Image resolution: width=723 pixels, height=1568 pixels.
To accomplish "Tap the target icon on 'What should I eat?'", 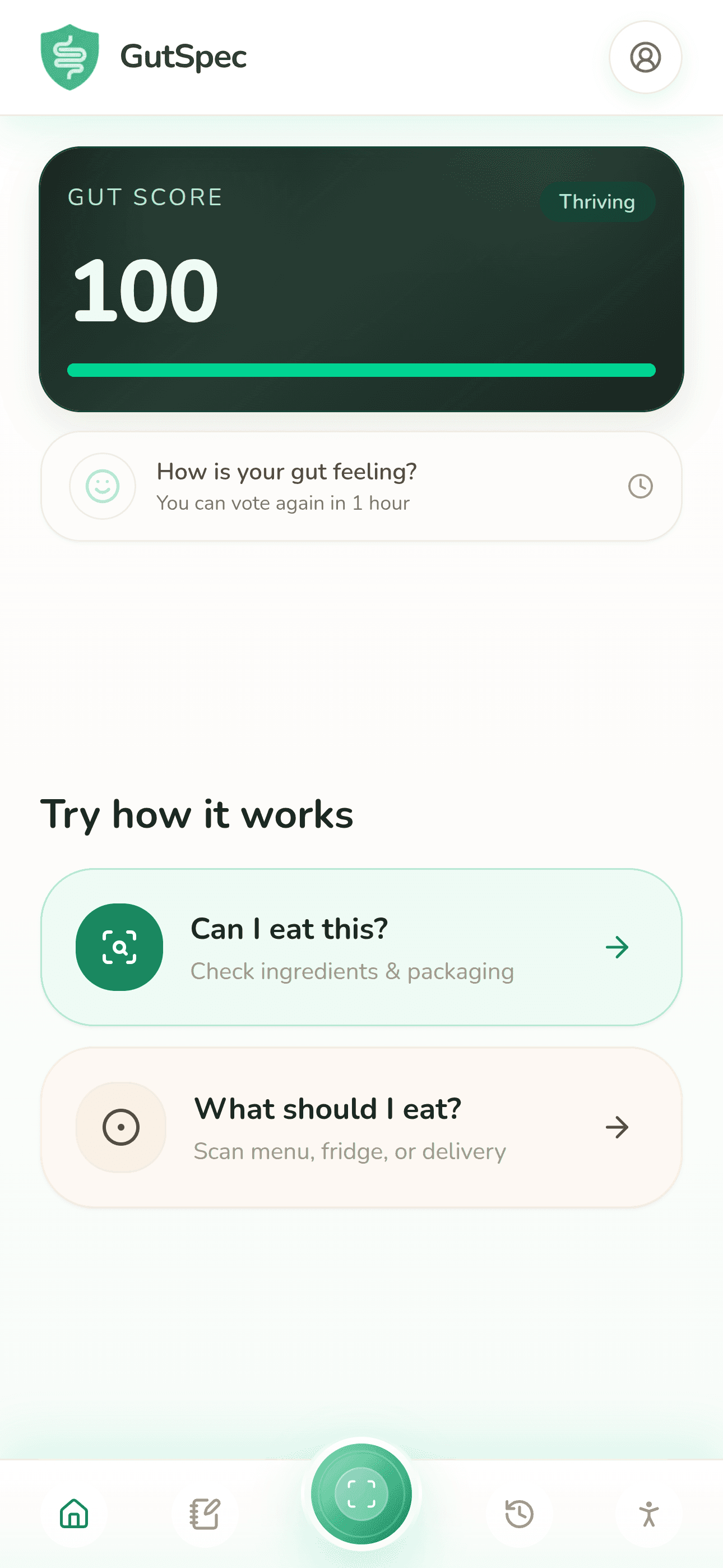I will 121,1127.
